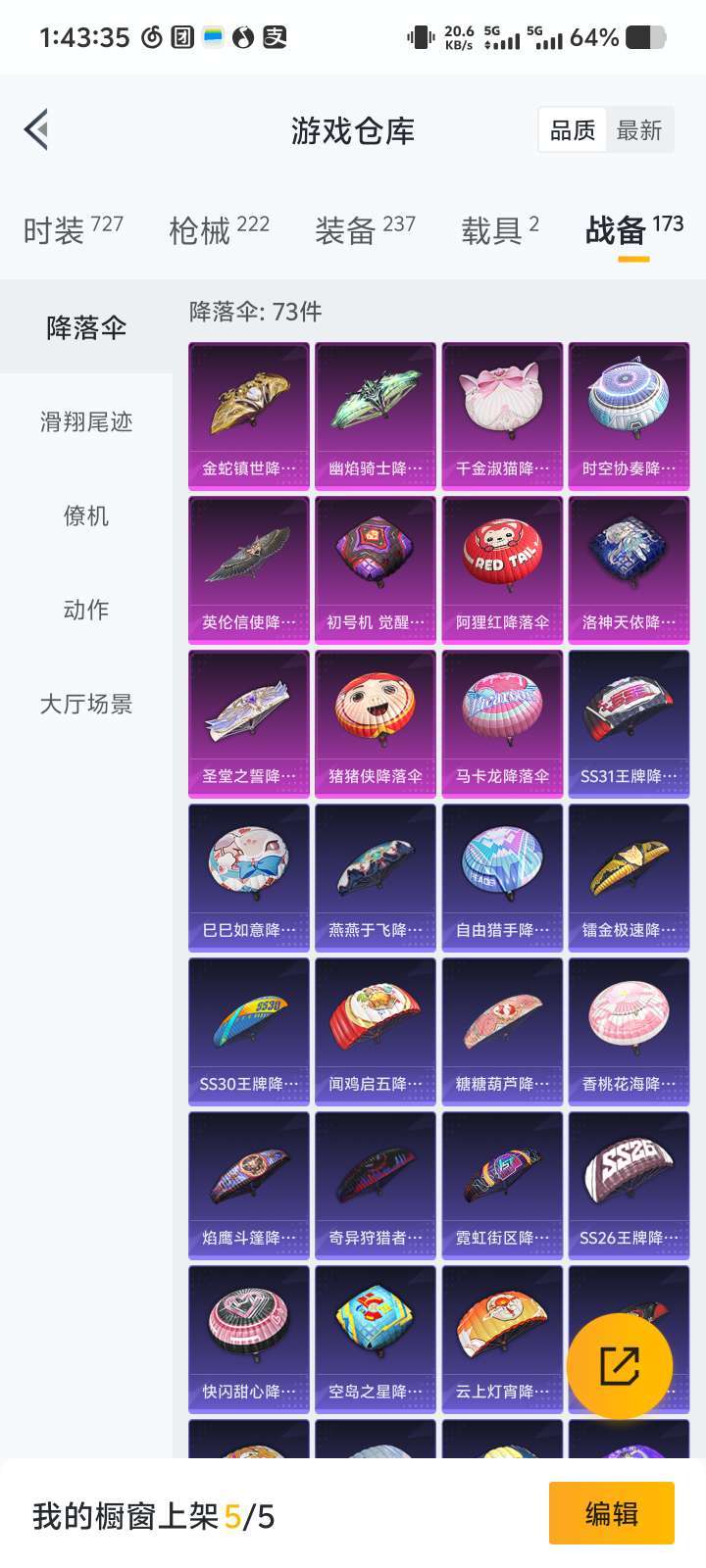Go back using the top-left arrow
Screen dimensions: 706x1568
37,130
